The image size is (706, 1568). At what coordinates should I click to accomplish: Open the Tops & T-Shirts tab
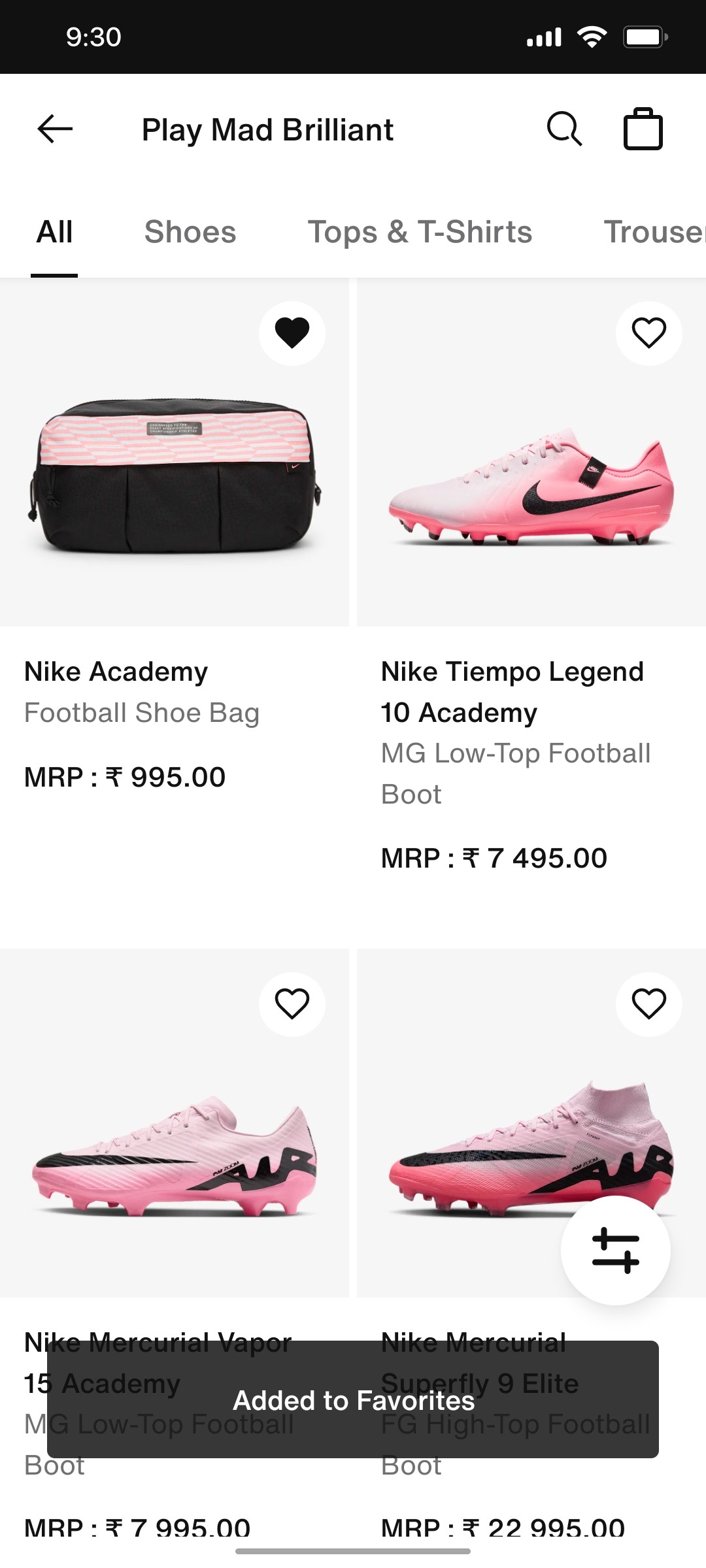pyautogui.click(x=420, y=232)
